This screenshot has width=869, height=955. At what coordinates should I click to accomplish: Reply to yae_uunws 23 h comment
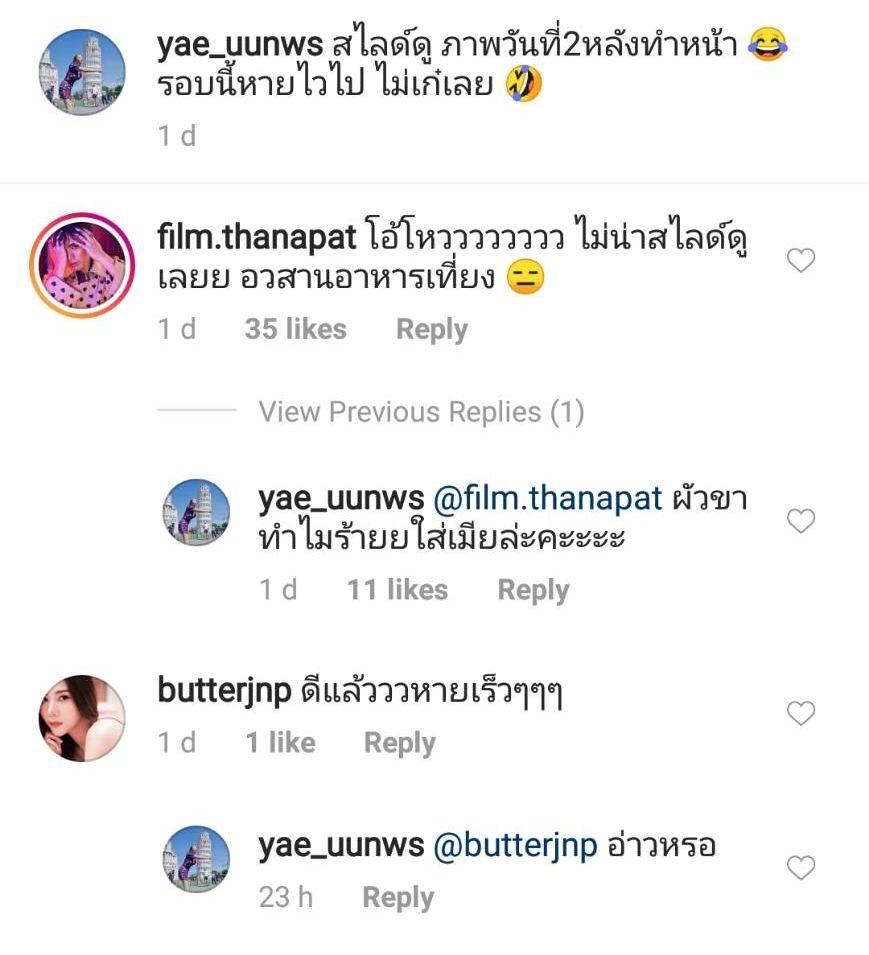[397, 898]
